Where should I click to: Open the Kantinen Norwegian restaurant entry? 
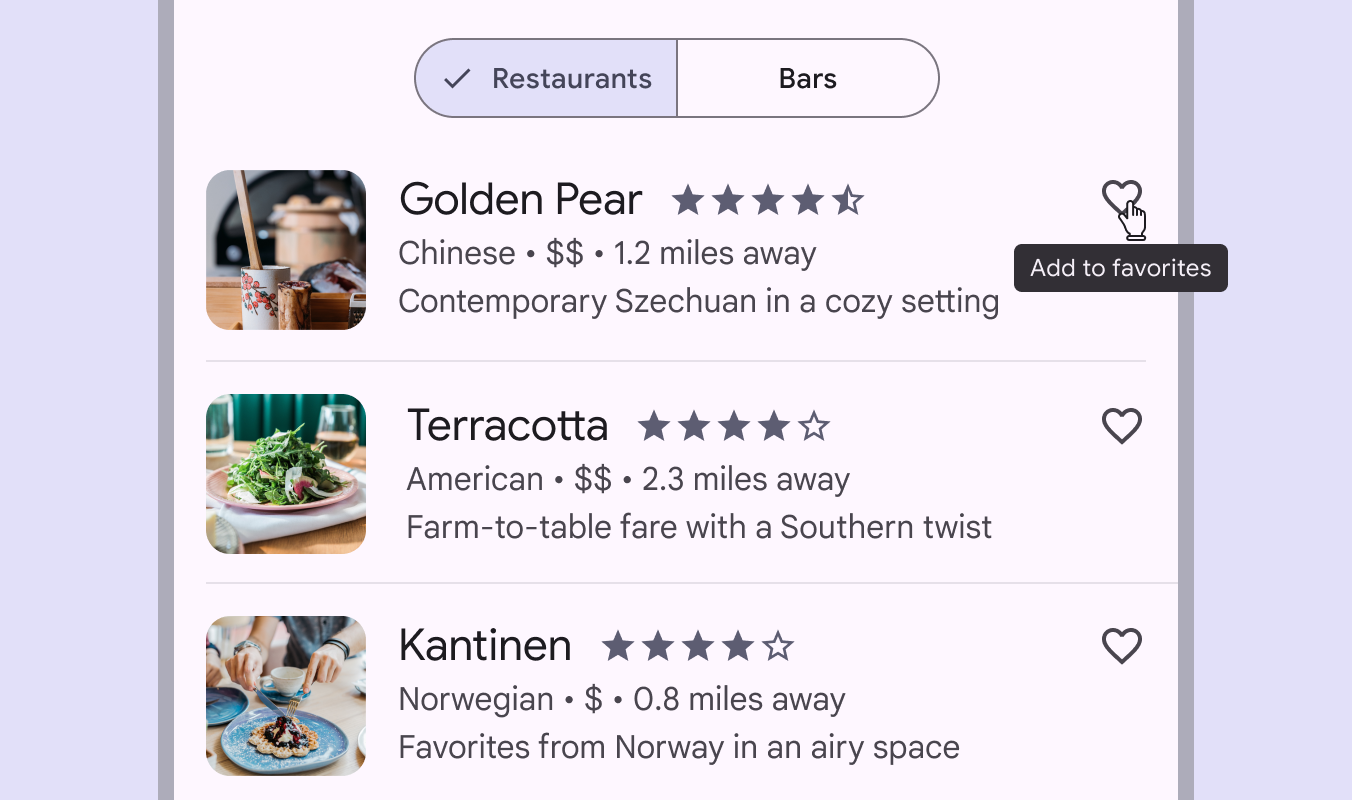point(485,647)
